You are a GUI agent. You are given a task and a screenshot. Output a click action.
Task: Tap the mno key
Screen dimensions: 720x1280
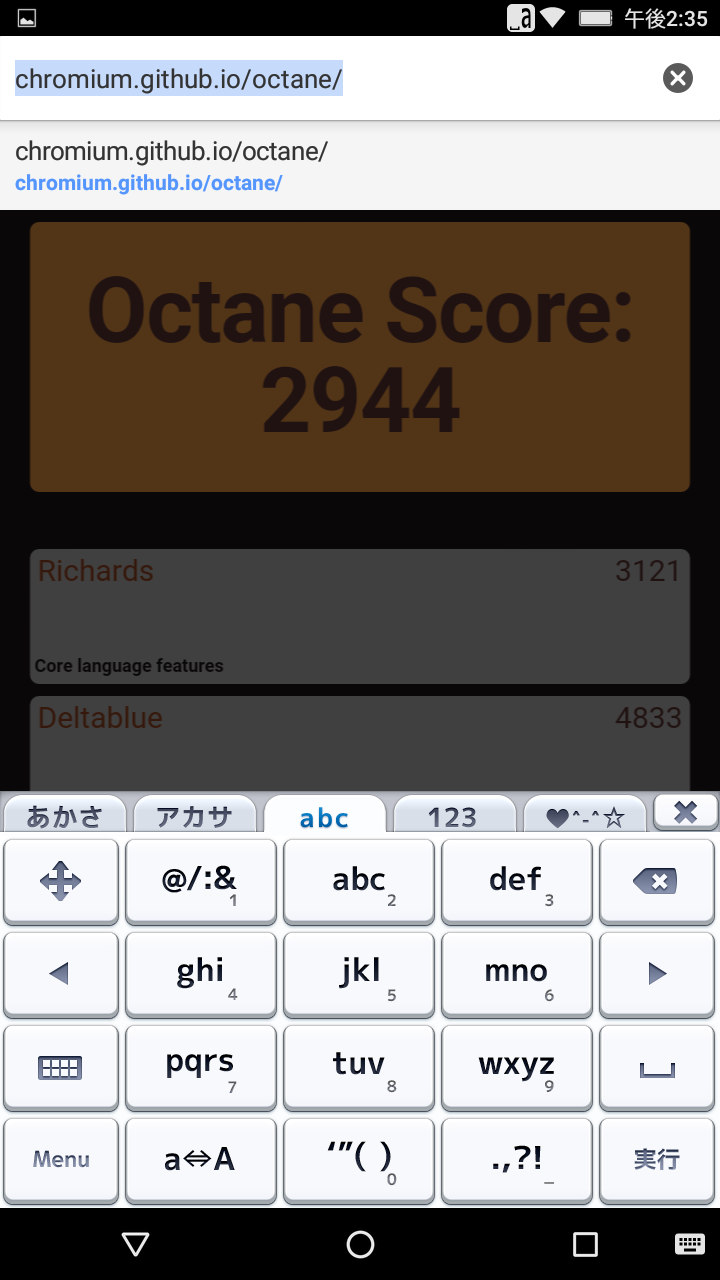516,974
